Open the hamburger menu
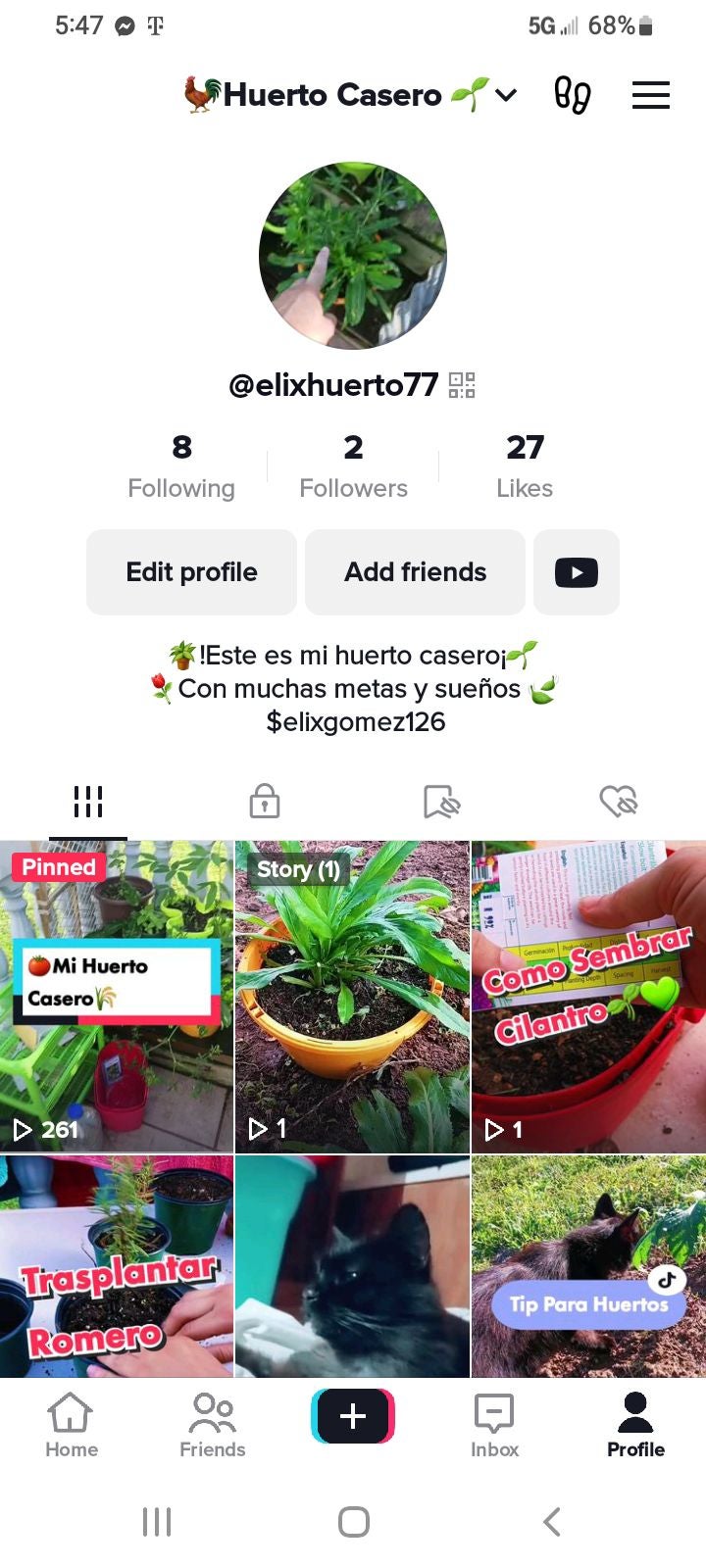Screen dimensions: 706x1568 click(650, 96)
